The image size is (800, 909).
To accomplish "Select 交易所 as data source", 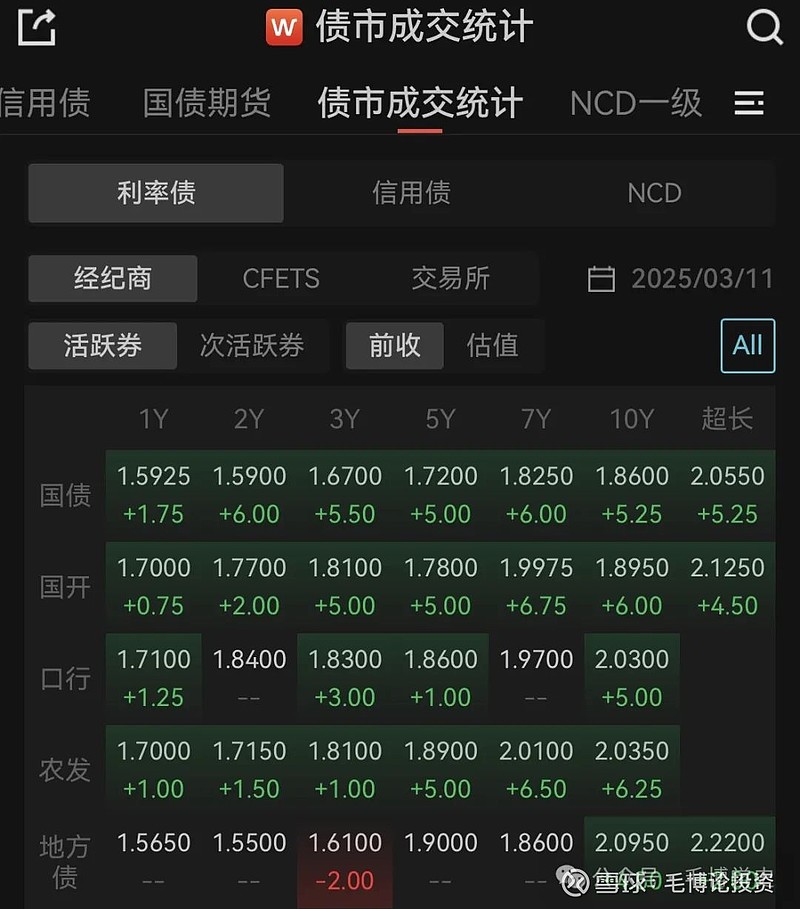I will click(452, 280).
